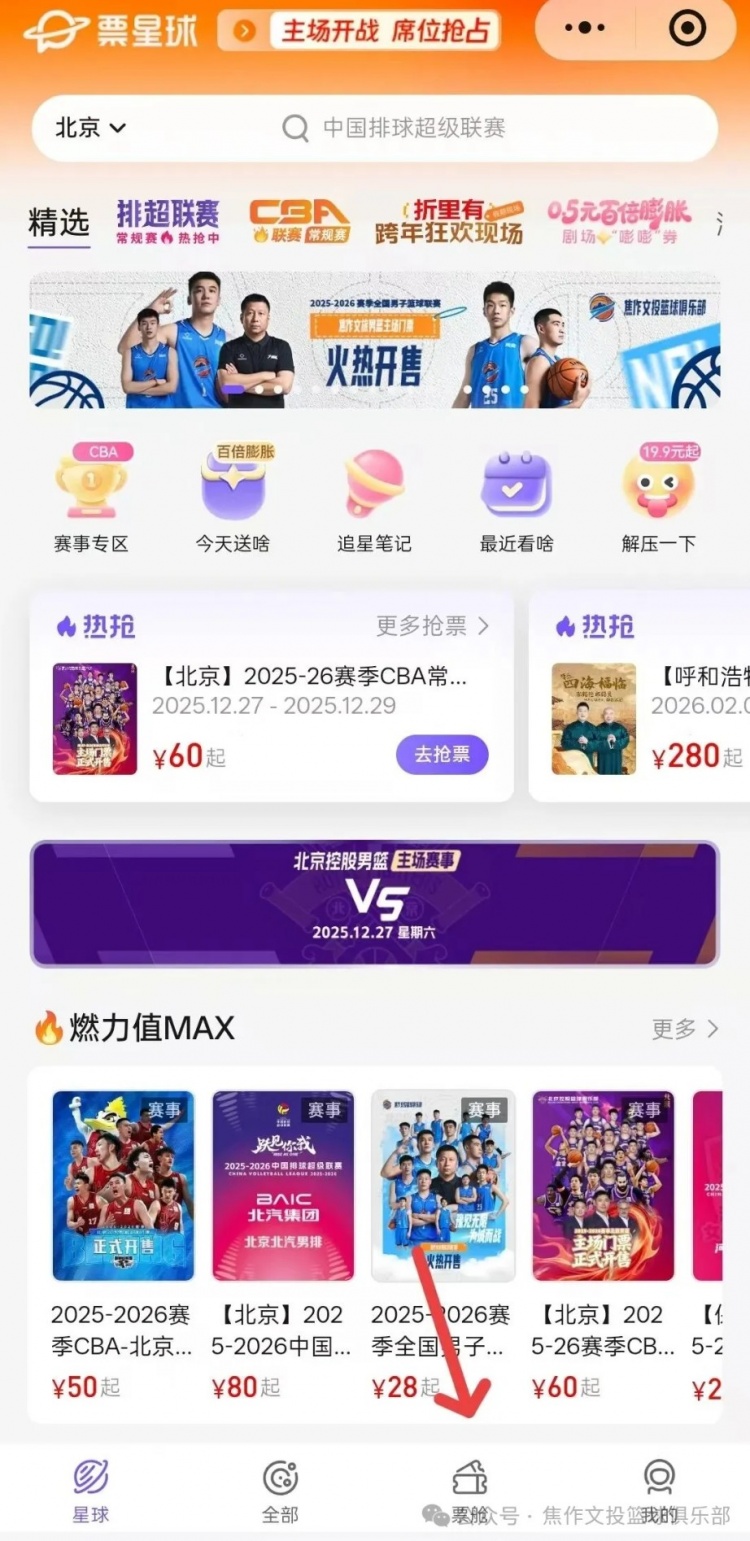Switch to the 全部 bottom tab

[280, 1492]
